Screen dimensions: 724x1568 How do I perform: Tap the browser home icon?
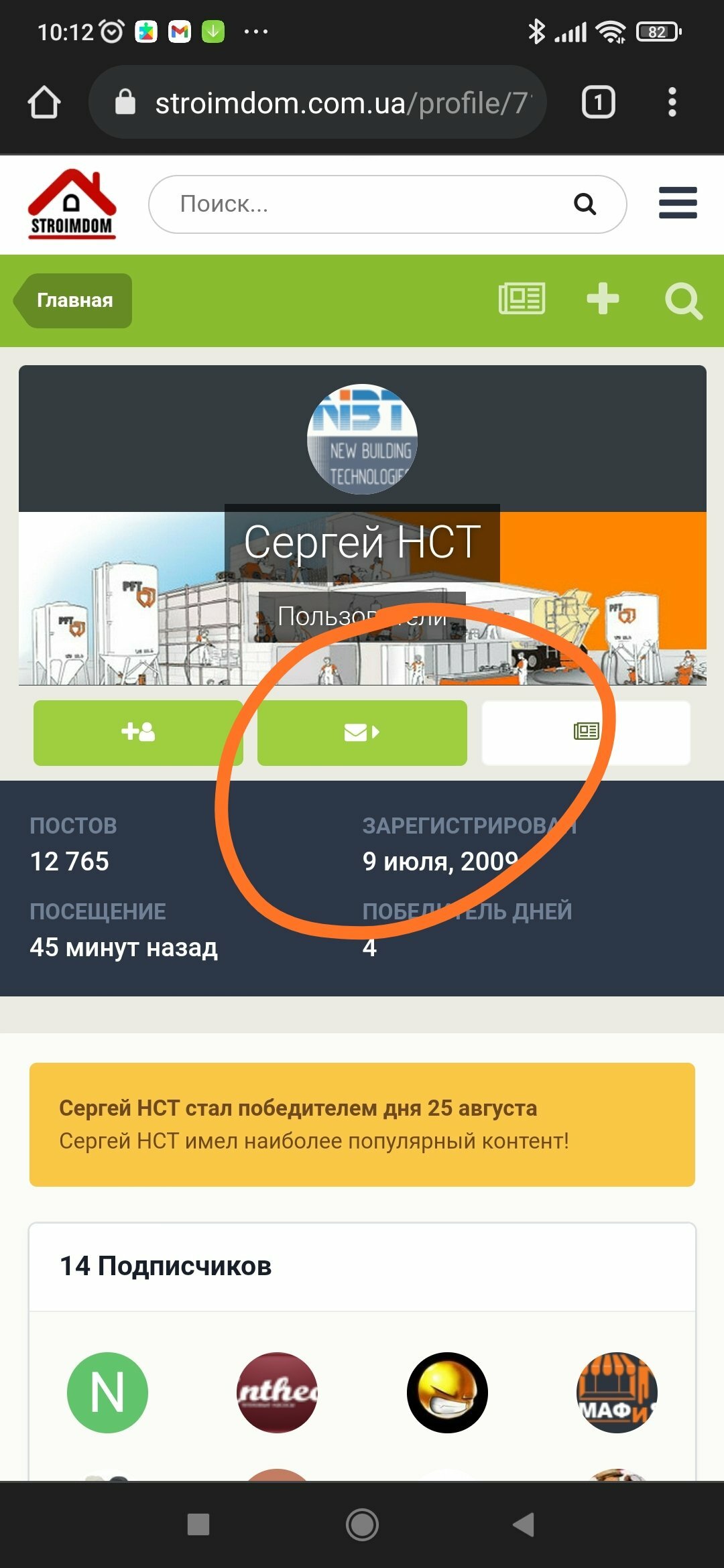point(44,103)
